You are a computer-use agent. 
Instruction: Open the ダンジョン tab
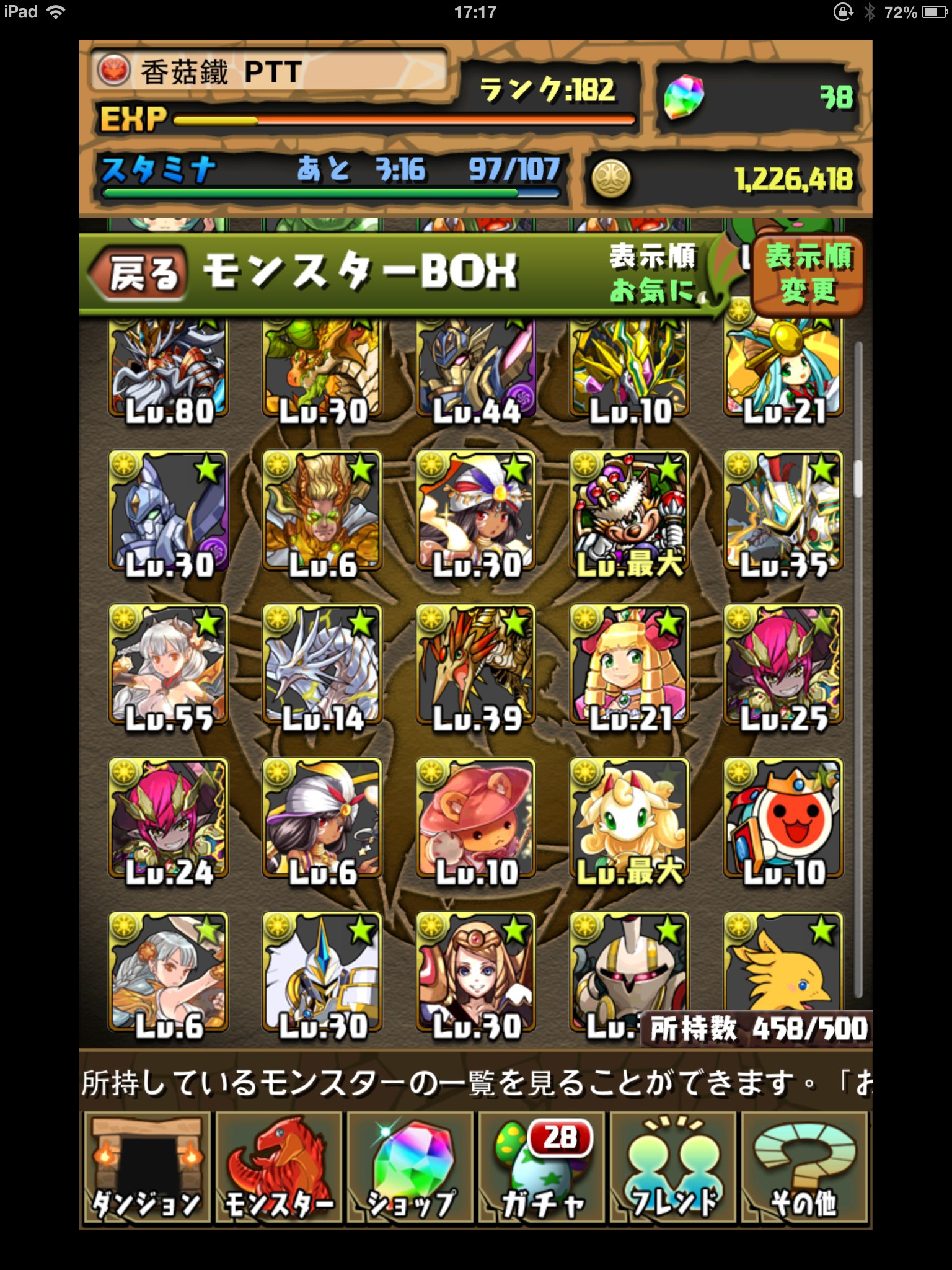147,1167
